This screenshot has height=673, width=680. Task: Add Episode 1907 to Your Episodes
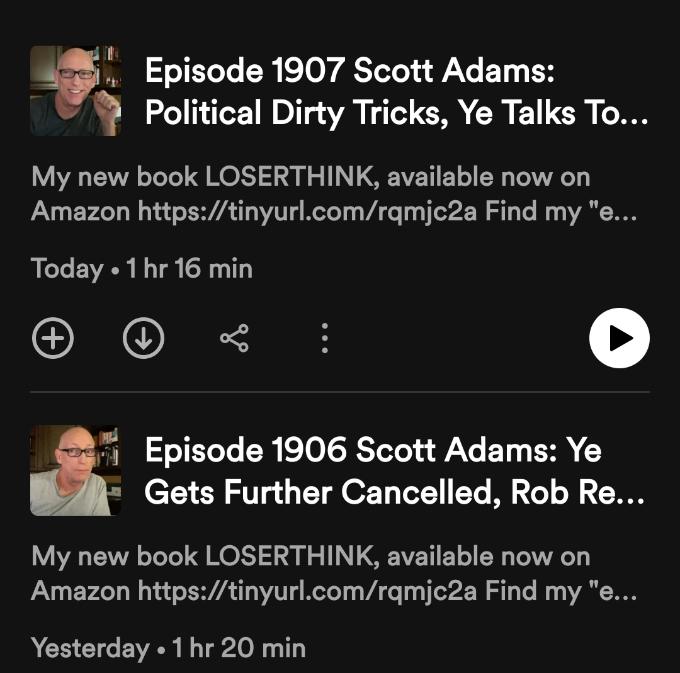(x=53, y=339)
